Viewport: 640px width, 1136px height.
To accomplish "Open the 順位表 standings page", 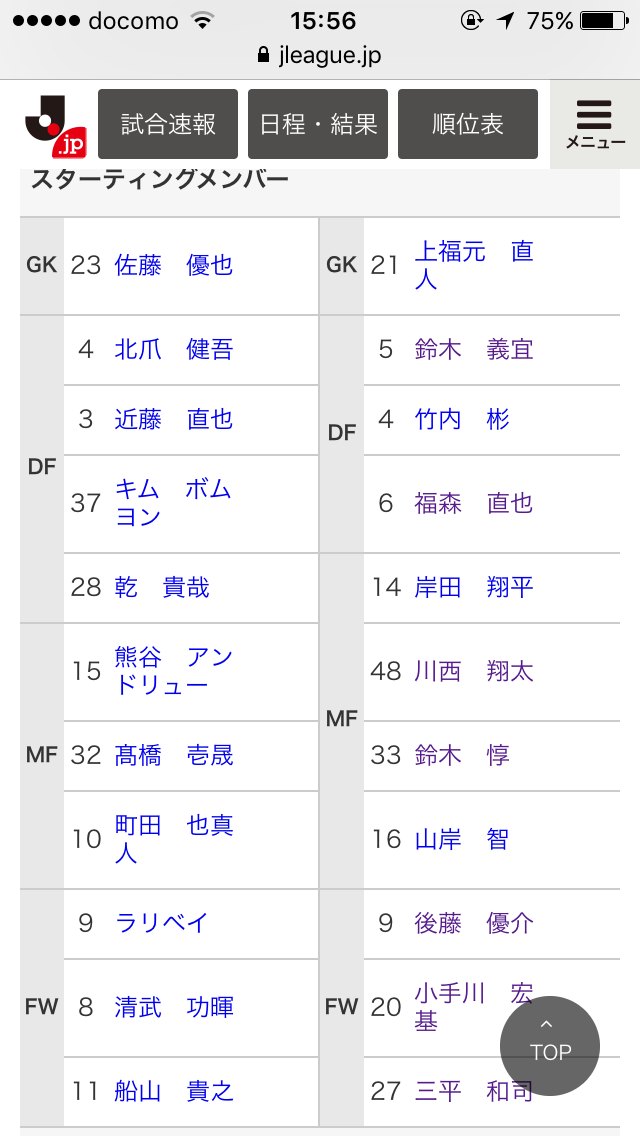I will 467,124.
